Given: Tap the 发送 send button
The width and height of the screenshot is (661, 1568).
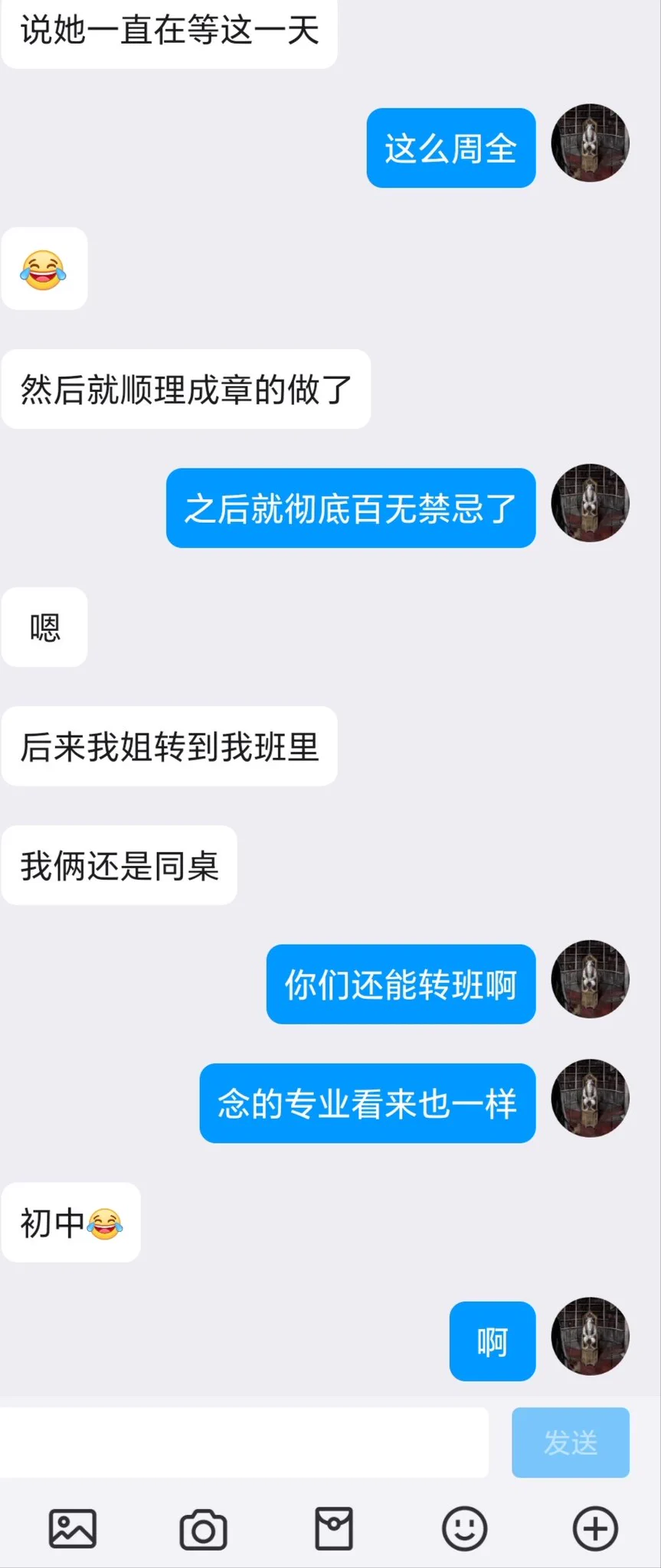Looking at the screenshot, I should click(x=570, y=1442).
